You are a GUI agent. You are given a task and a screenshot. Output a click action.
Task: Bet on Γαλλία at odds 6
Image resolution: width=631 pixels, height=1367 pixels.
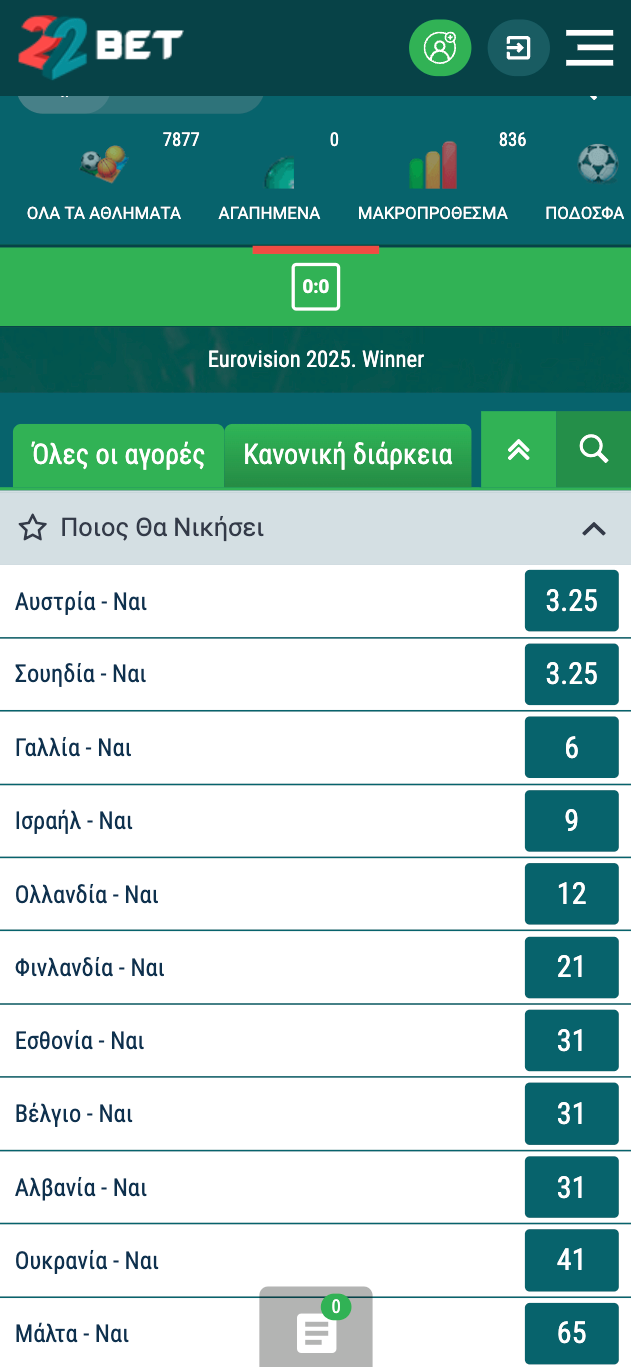(x=571, y=747)
